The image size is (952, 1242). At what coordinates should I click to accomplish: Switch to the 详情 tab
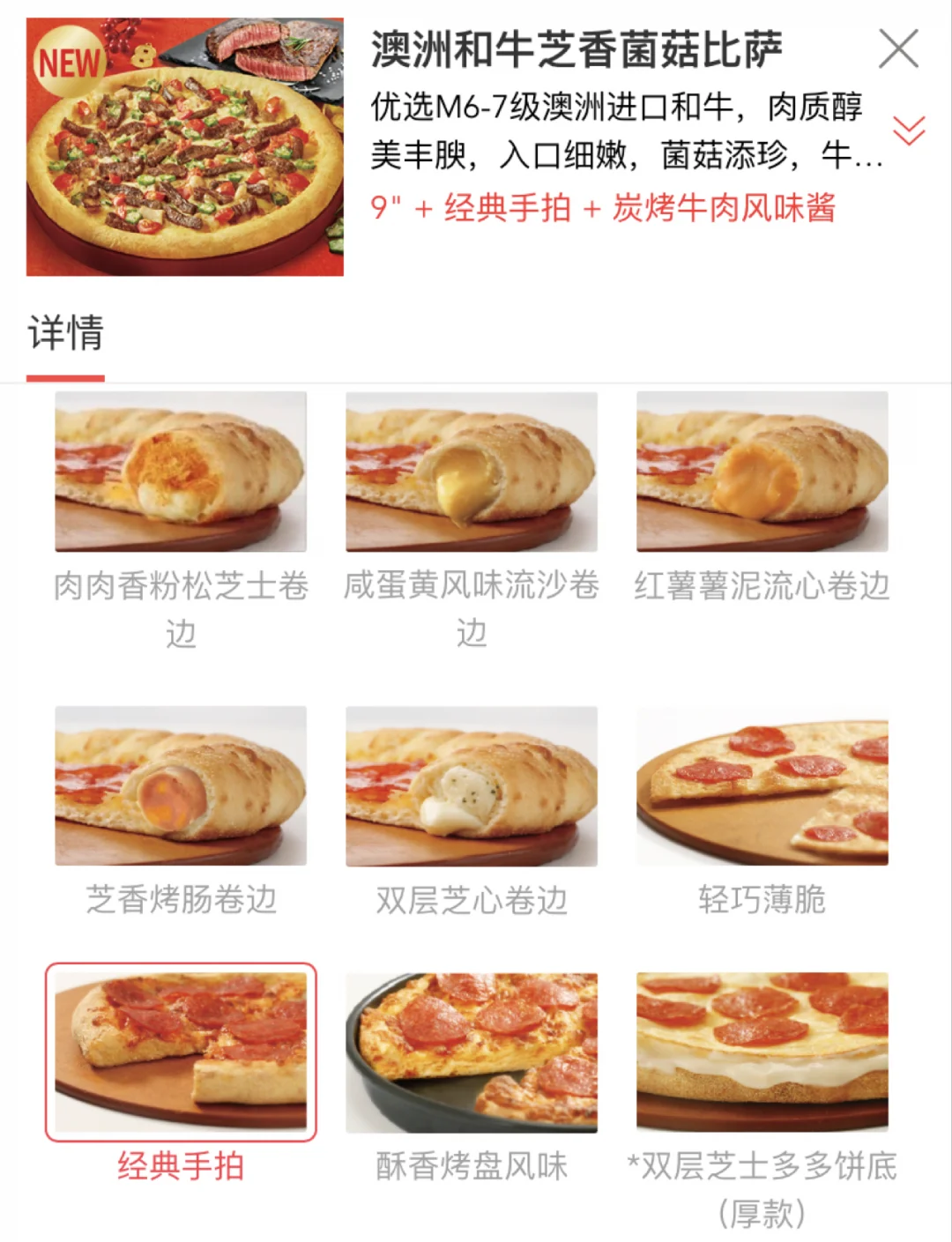point(66,335)
